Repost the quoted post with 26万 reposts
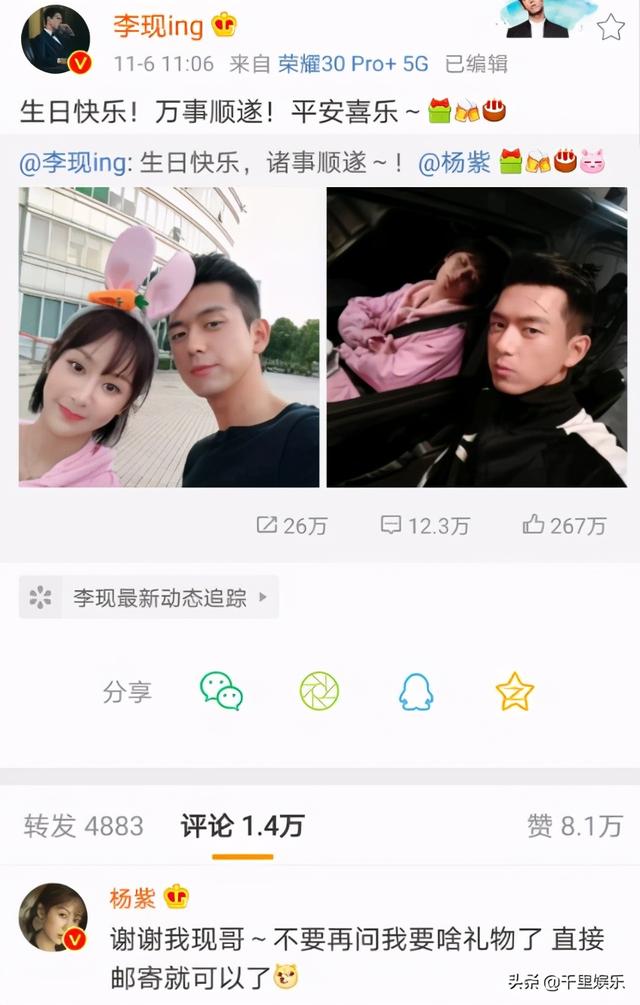 click(291, 525)
